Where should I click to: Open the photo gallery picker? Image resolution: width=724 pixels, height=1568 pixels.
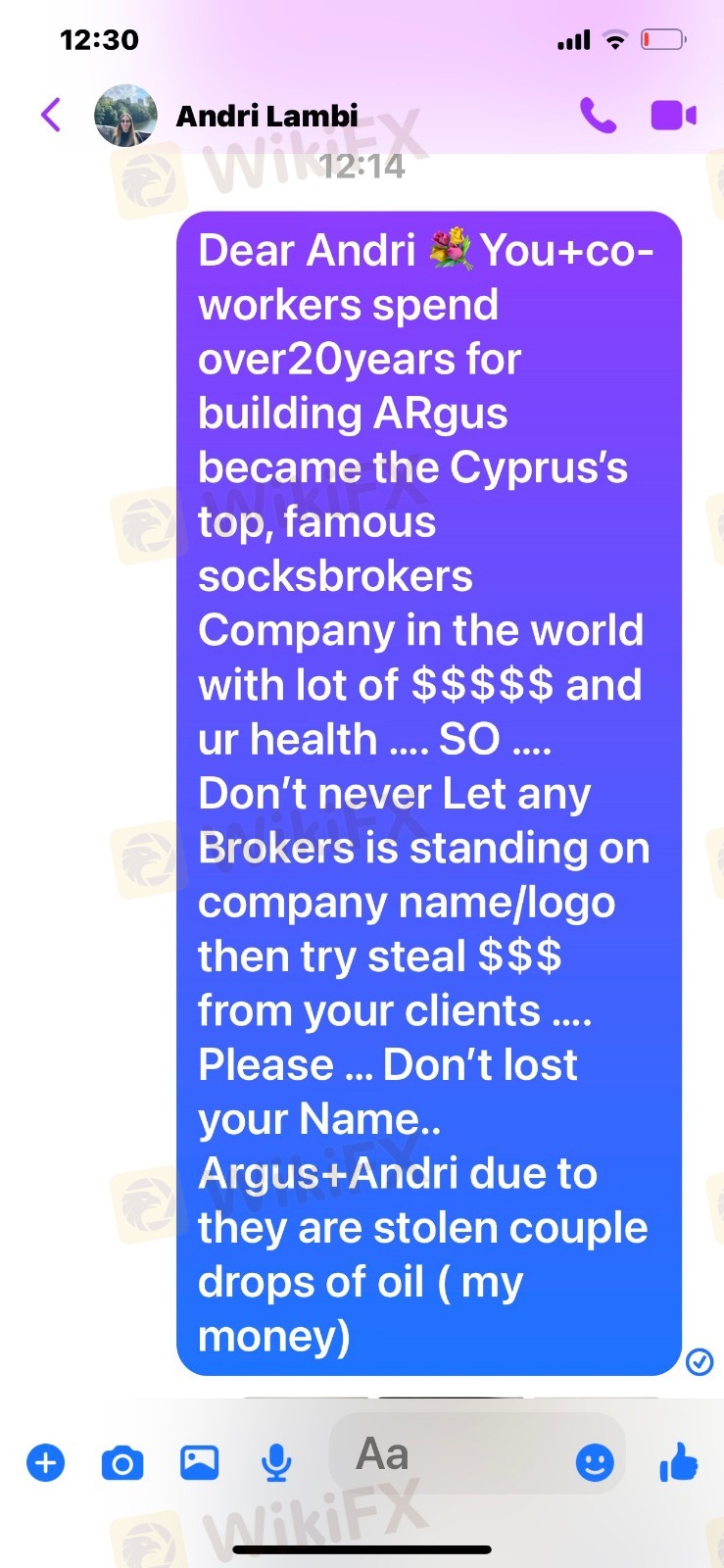tap(200, 1463)
